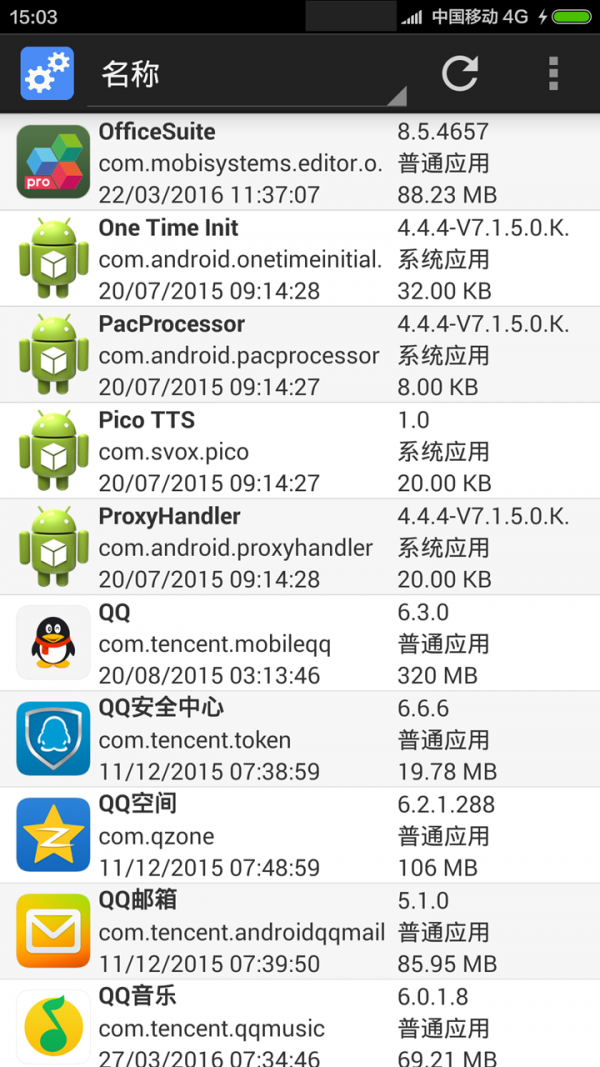Expand the 名称 sort dropdown

pyautogui.click(x=246, y=76)
